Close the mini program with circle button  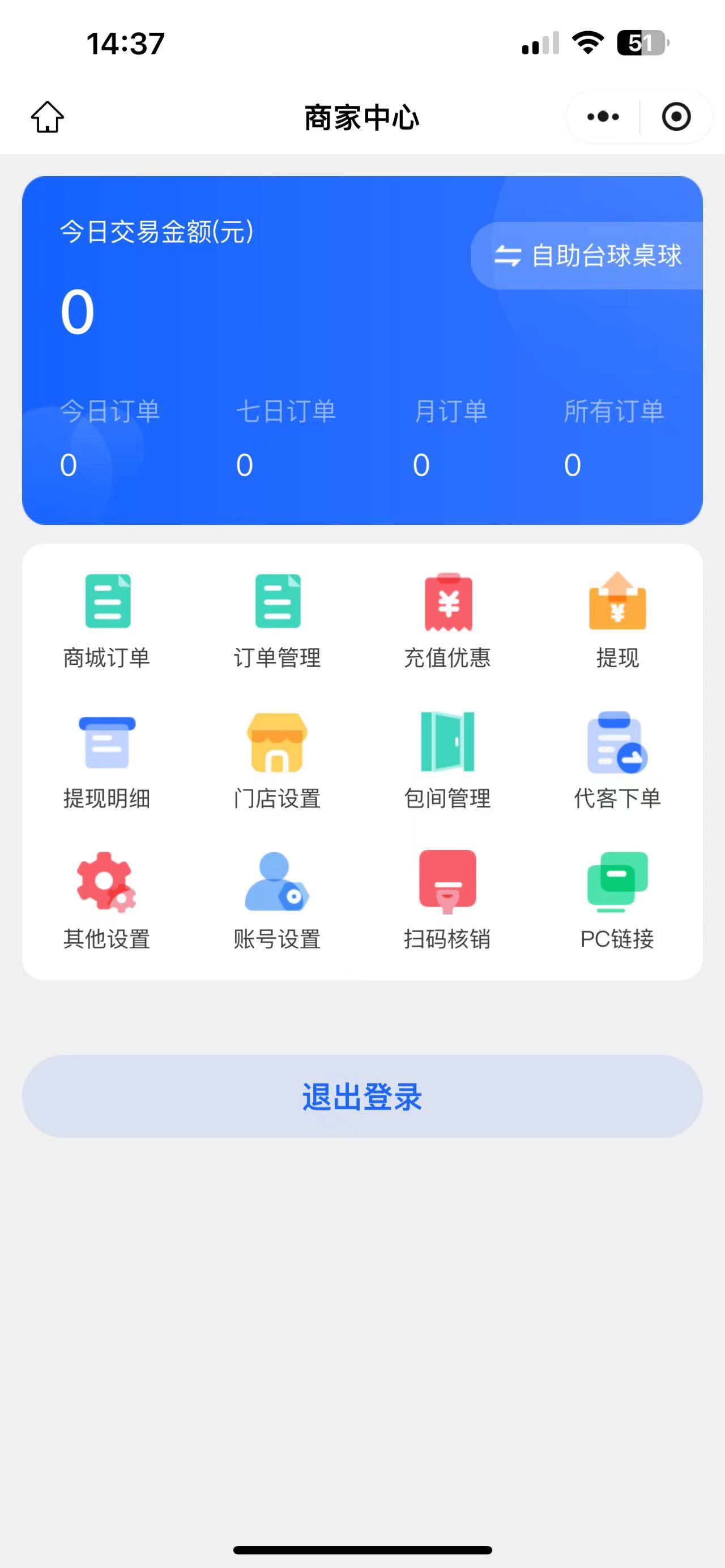tap(676, 117)
